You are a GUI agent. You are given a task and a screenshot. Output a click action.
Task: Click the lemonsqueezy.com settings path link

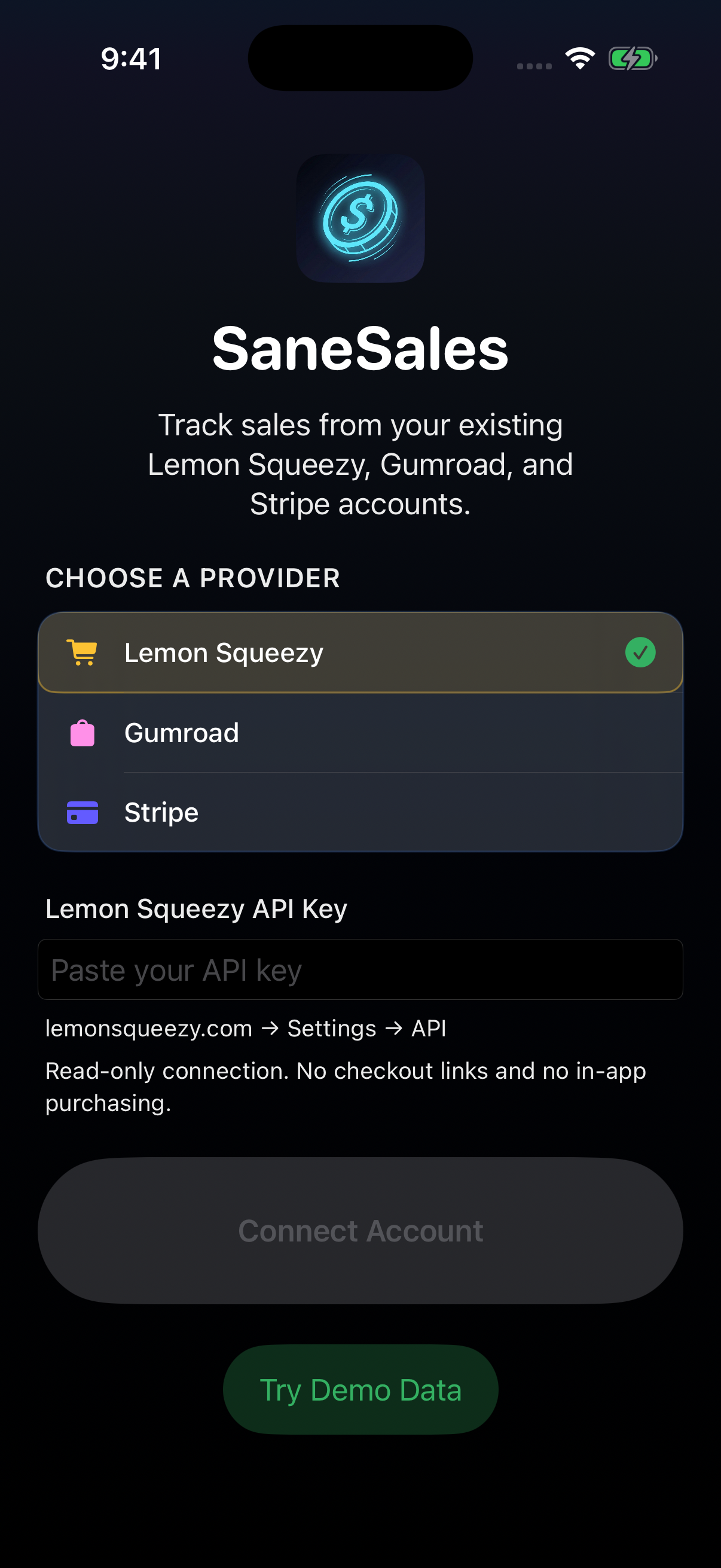pos(245,1027)
